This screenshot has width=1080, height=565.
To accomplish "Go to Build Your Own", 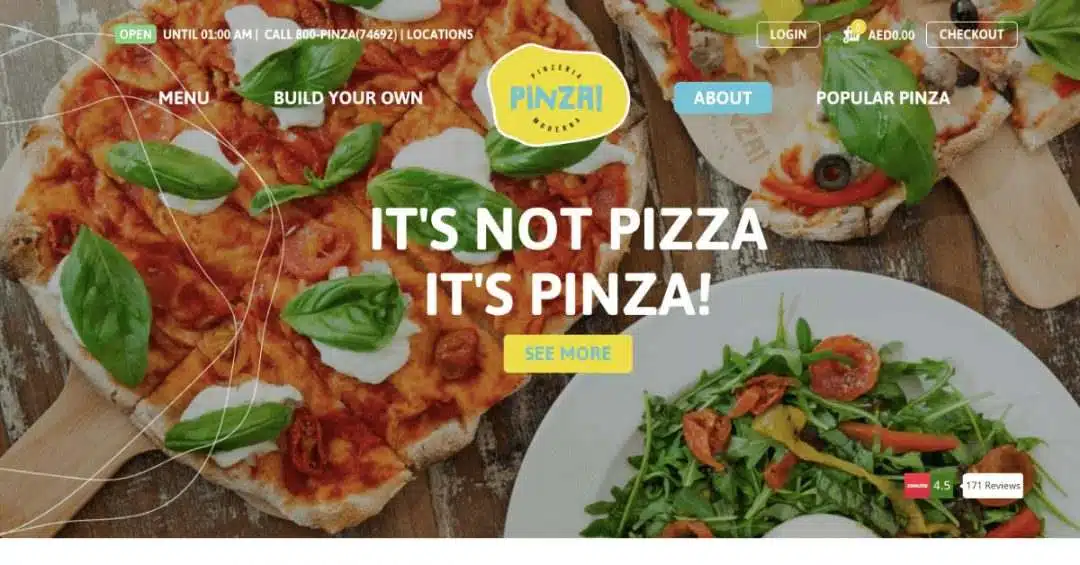I will [x=348, y=98].
